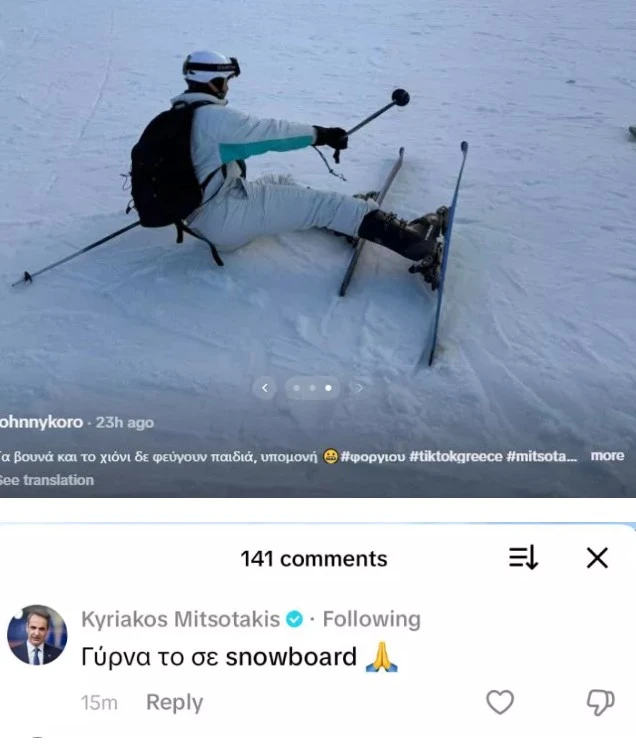Open Kyriakos Mitsotakis's profile picture

pyautogui.click(x=37, y=636)
